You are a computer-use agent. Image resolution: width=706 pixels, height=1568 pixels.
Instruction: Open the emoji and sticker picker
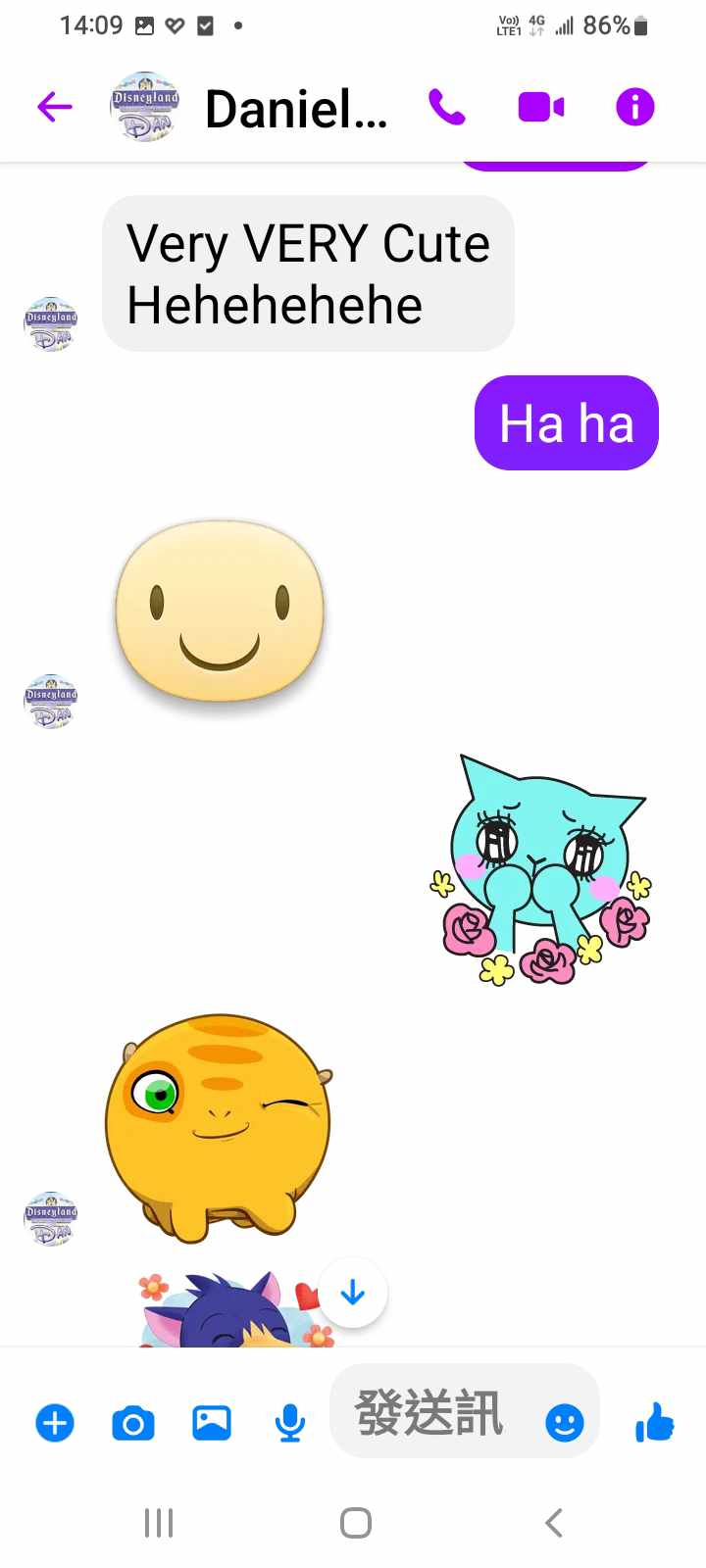[x=564, y=1422]
